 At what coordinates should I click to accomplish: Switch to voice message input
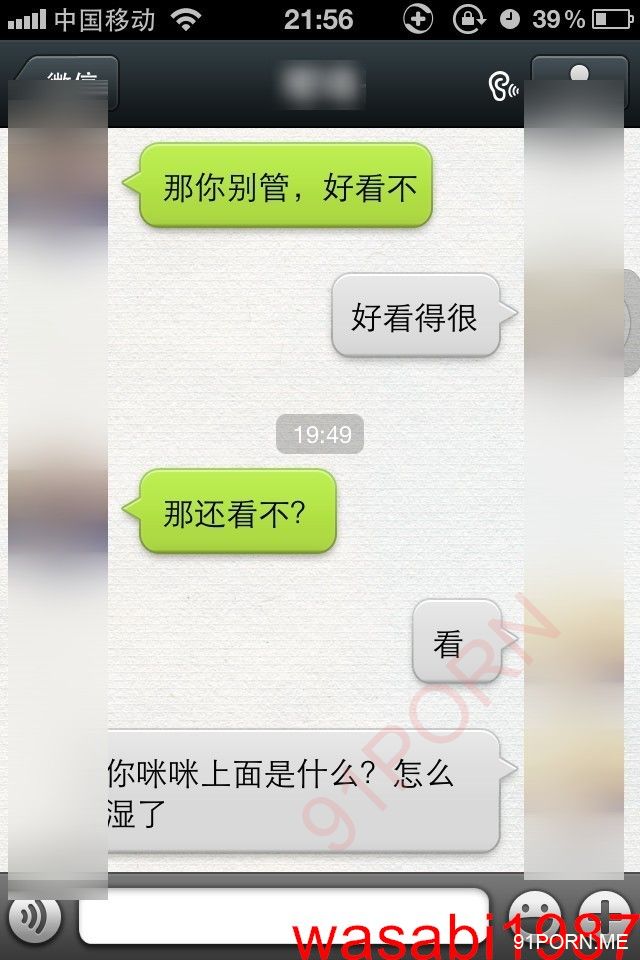[x=34, y=916]
